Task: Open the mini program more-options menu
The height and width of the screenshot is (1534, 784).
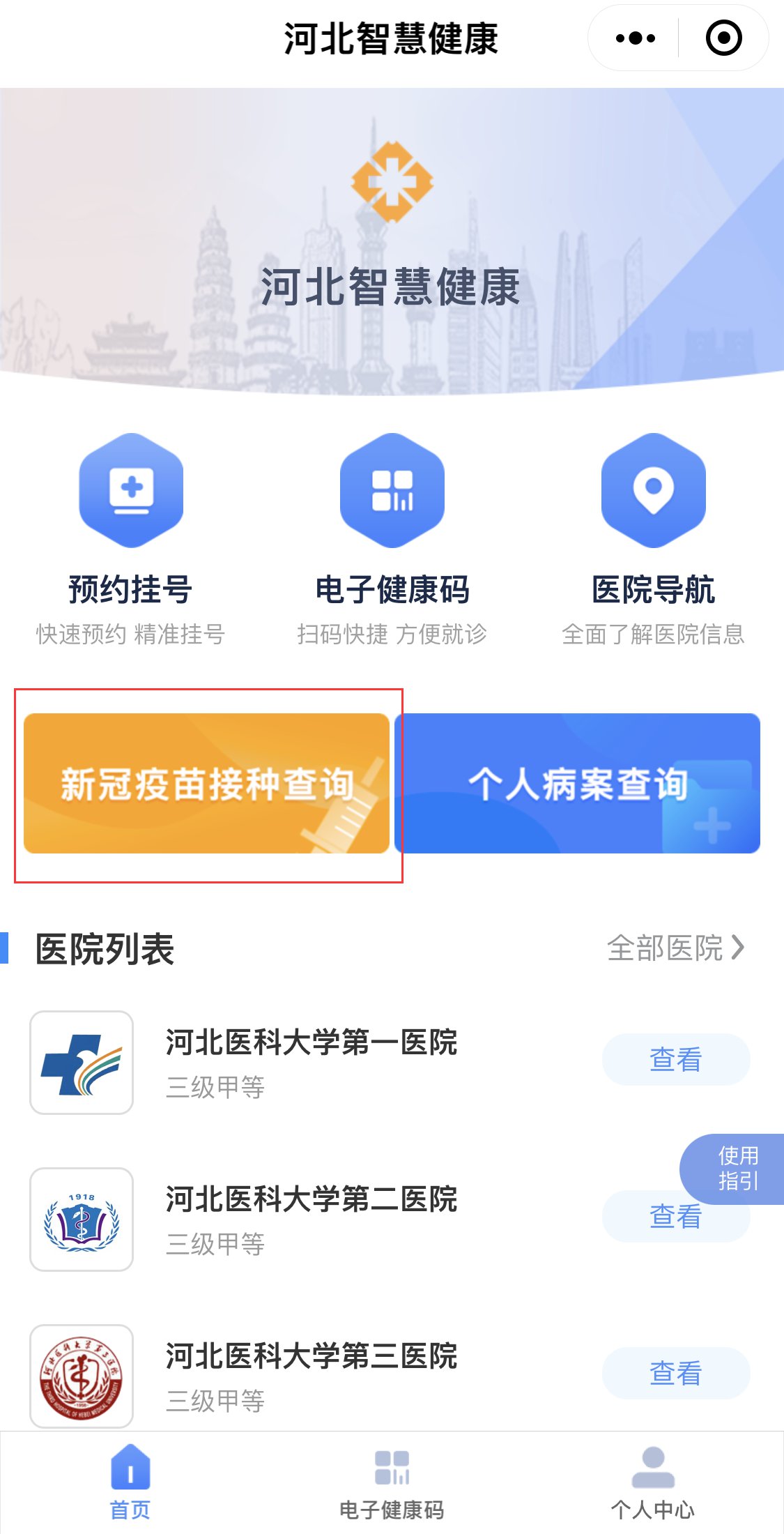Action: pyautogui.click(x=636, y=38)
